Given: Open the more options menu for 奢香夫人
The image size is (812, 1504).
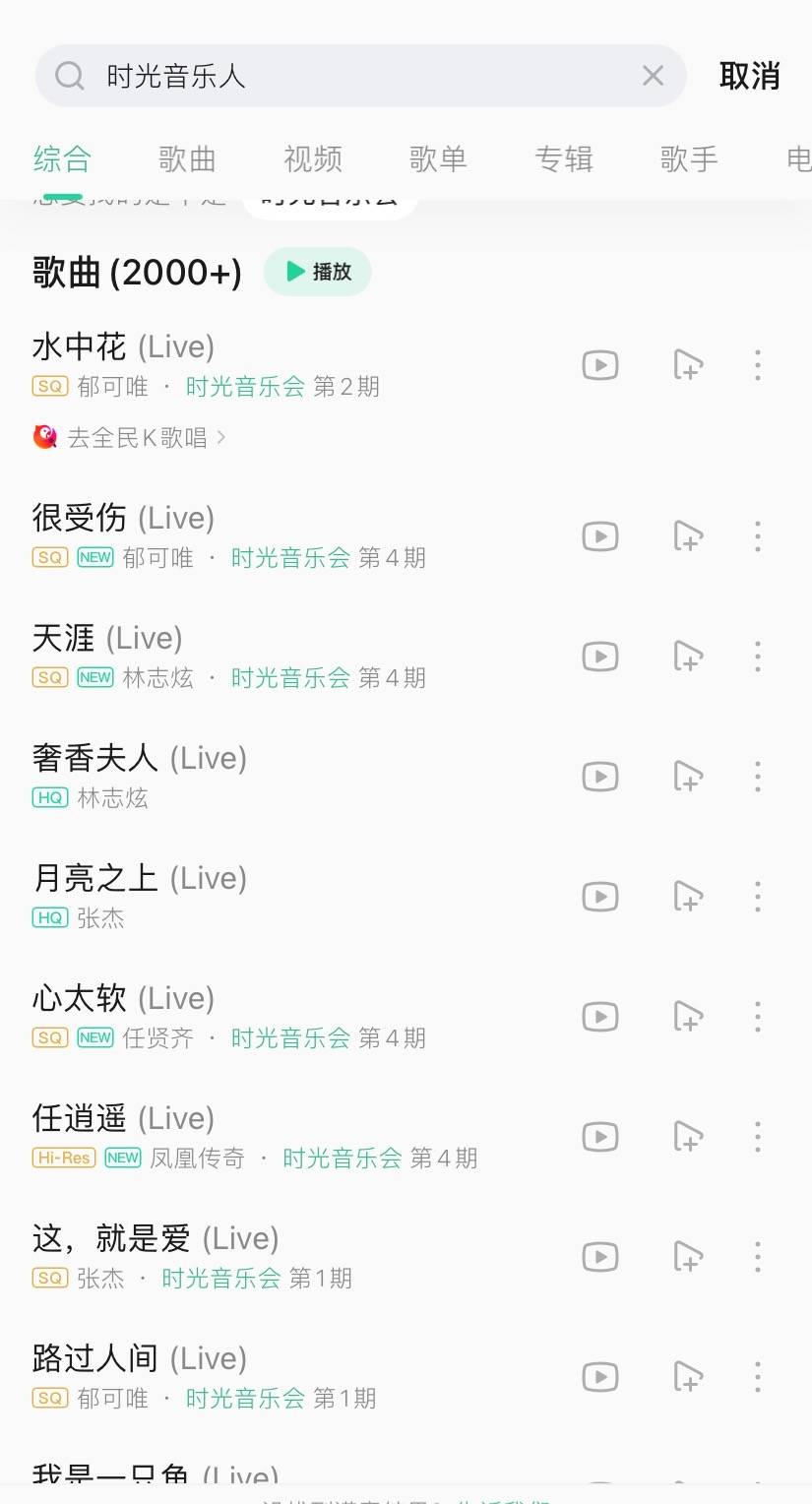Looking at the screenshot, I should click(757, 776).
